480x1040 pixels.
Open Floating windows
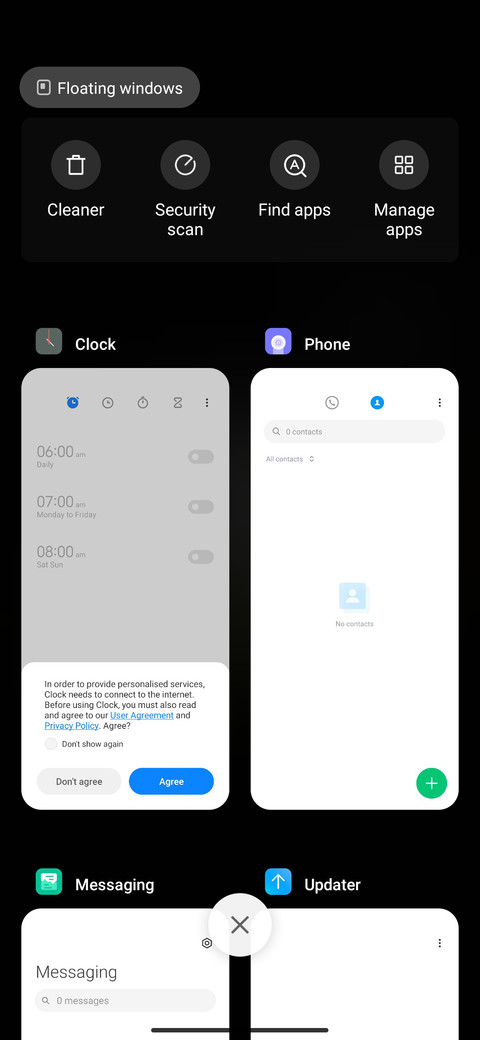109,88
